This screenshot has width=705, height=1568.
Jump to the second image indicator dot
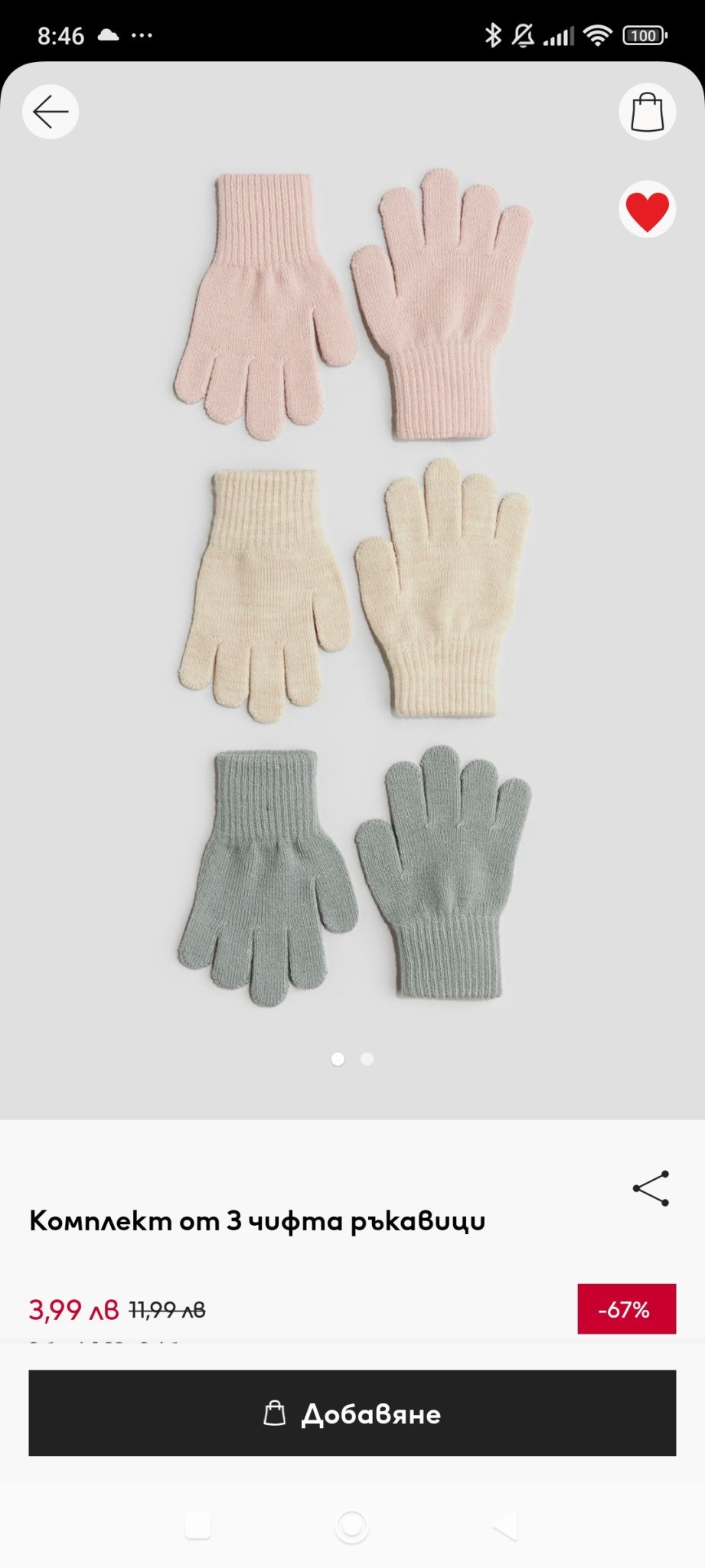[x=367, y=1059]
